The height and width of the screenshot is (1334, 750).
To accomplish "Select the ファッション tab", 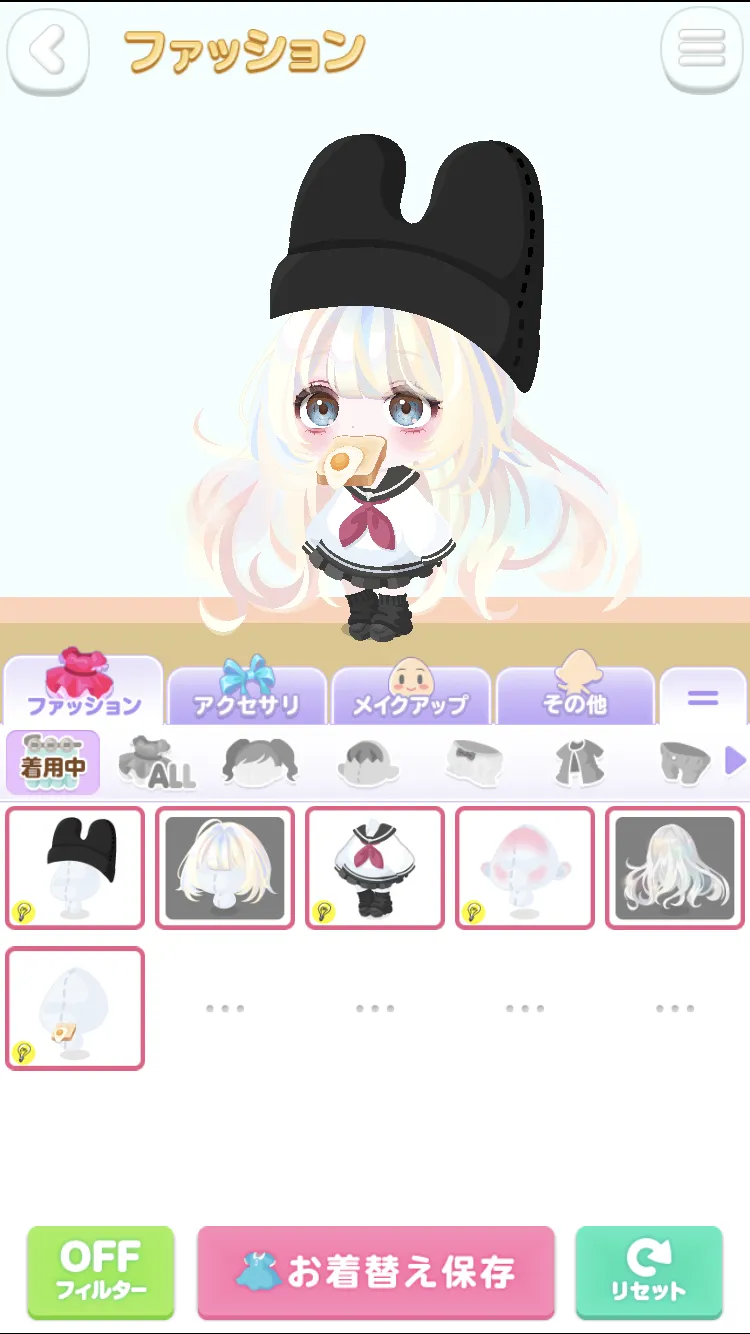I will [84, 688].
